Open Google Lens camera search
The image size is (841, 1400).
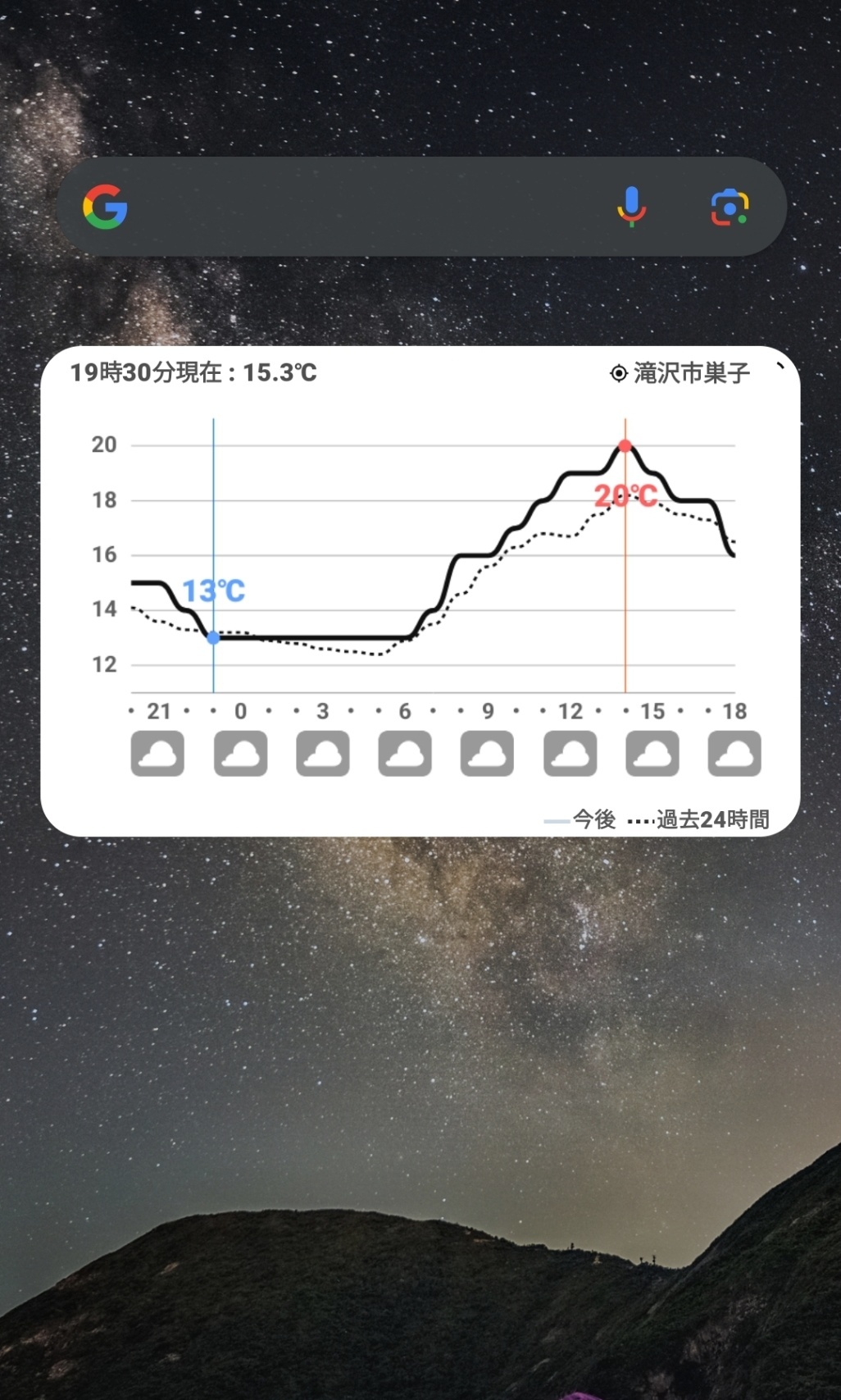pos(730,207)
